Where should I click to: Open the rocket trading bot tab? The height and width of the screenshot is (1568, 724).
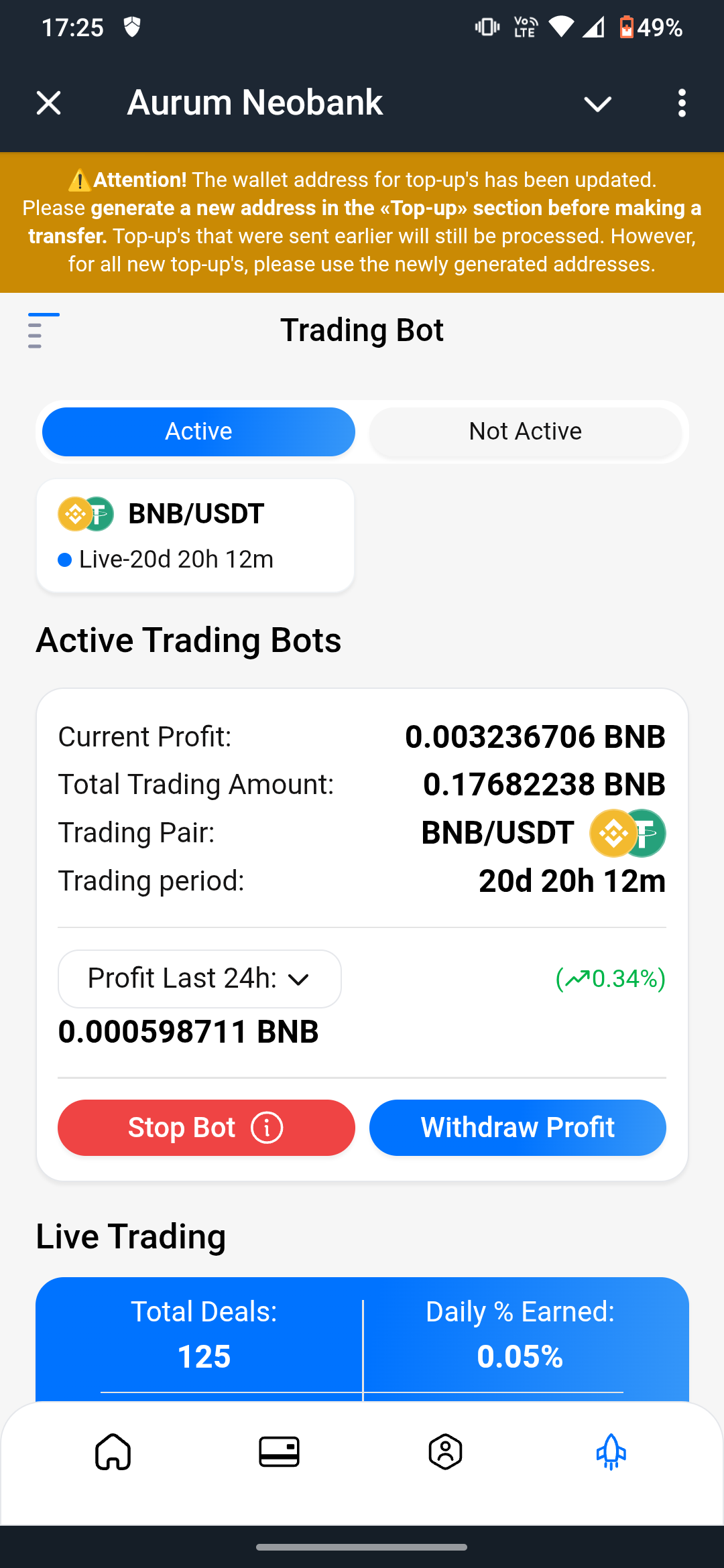[611, 1452]
